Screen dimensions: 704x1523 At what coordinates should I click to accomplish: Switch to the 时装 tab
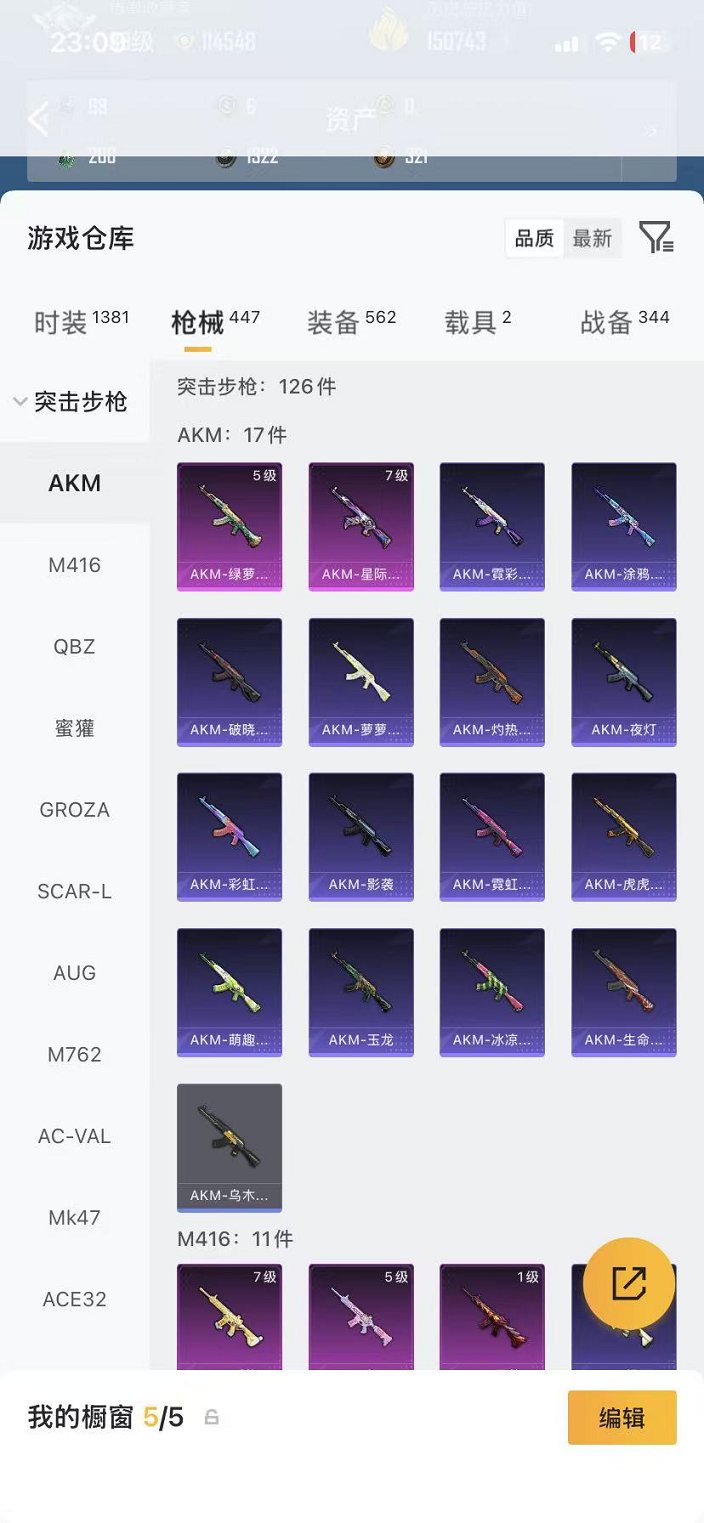tap(81, 322)
